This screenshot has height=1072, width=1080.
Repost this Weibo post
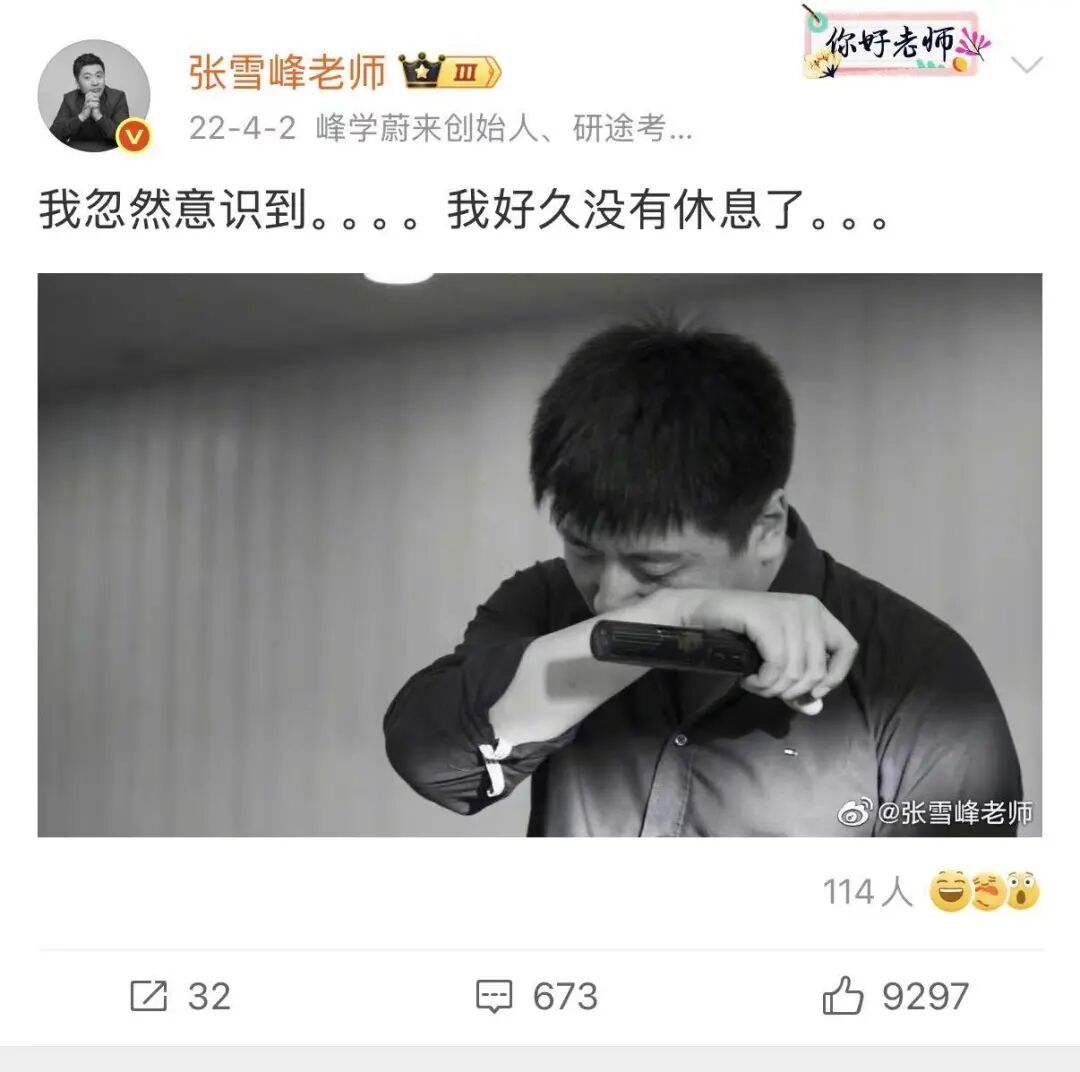click(180, 996)
